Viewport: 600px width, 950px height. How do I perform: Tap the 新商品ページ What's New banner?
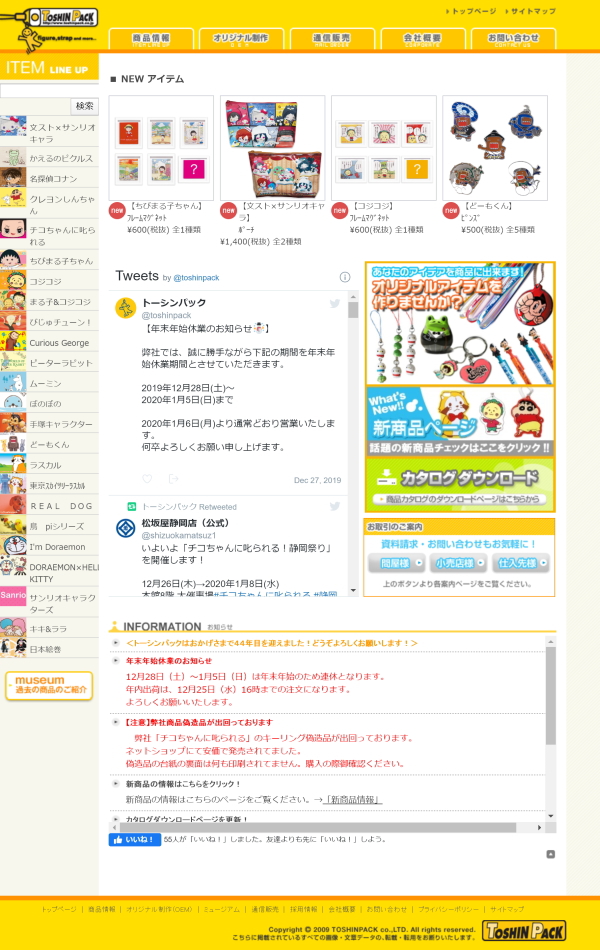pos(459,420)
